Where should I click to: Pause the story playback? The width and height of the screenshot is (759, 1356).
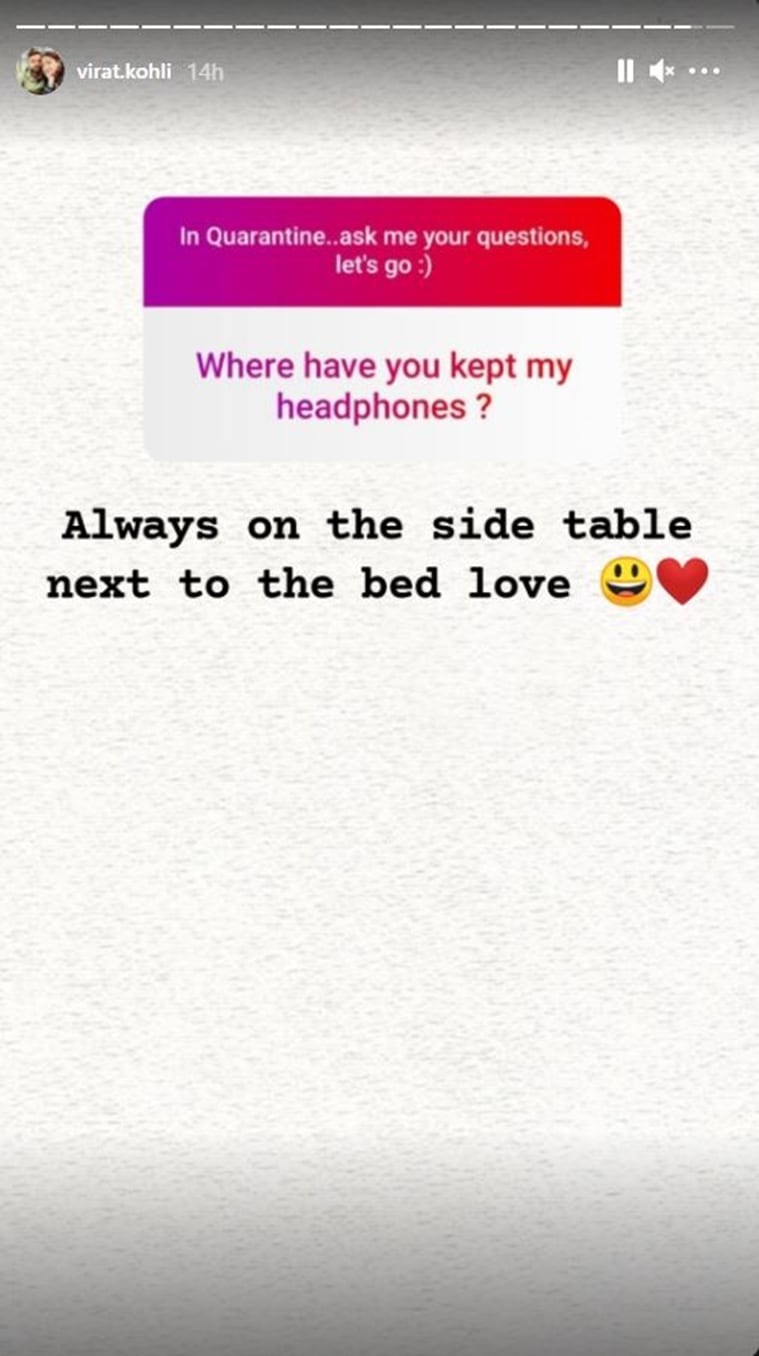pos(625,71)
